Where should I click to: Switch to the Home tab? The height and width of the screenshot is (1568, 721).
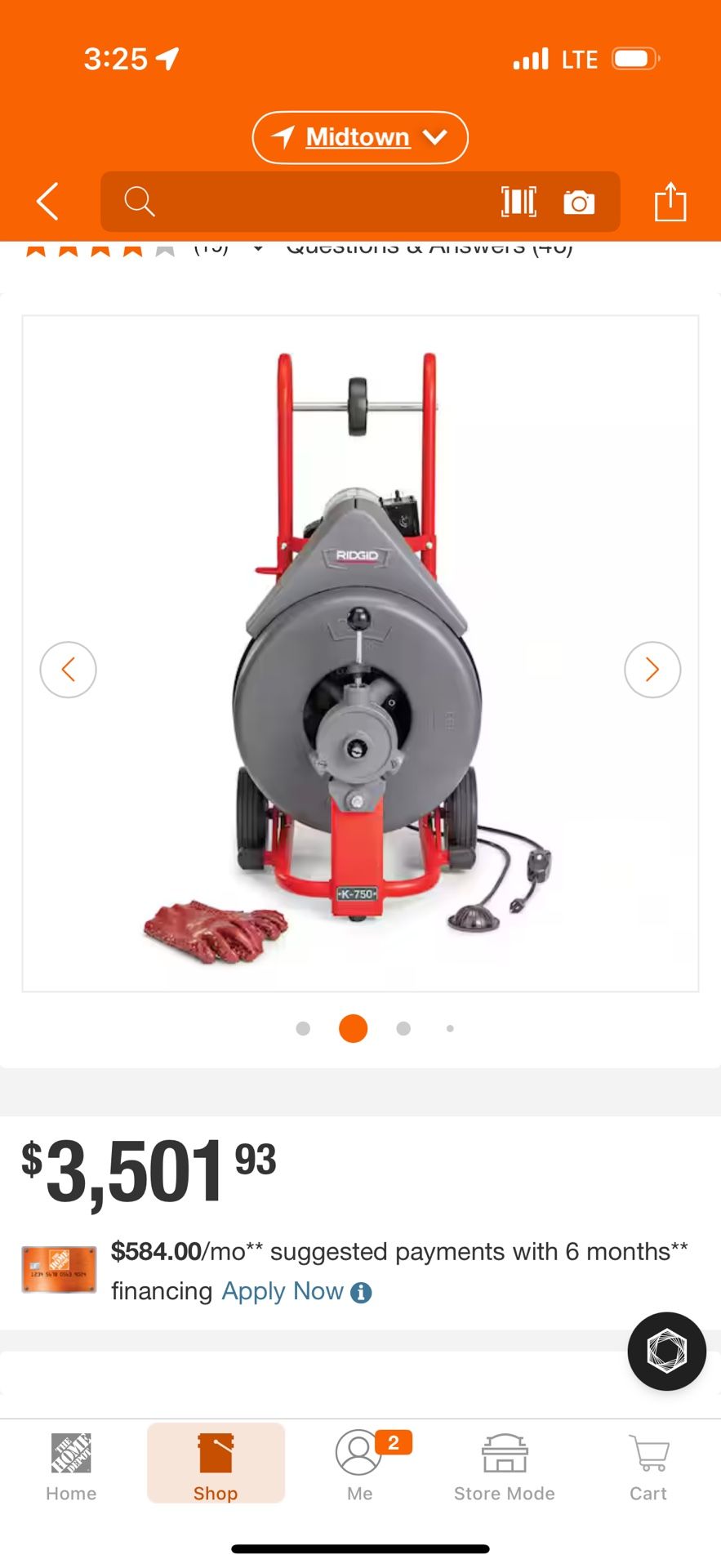point(71,1468)
